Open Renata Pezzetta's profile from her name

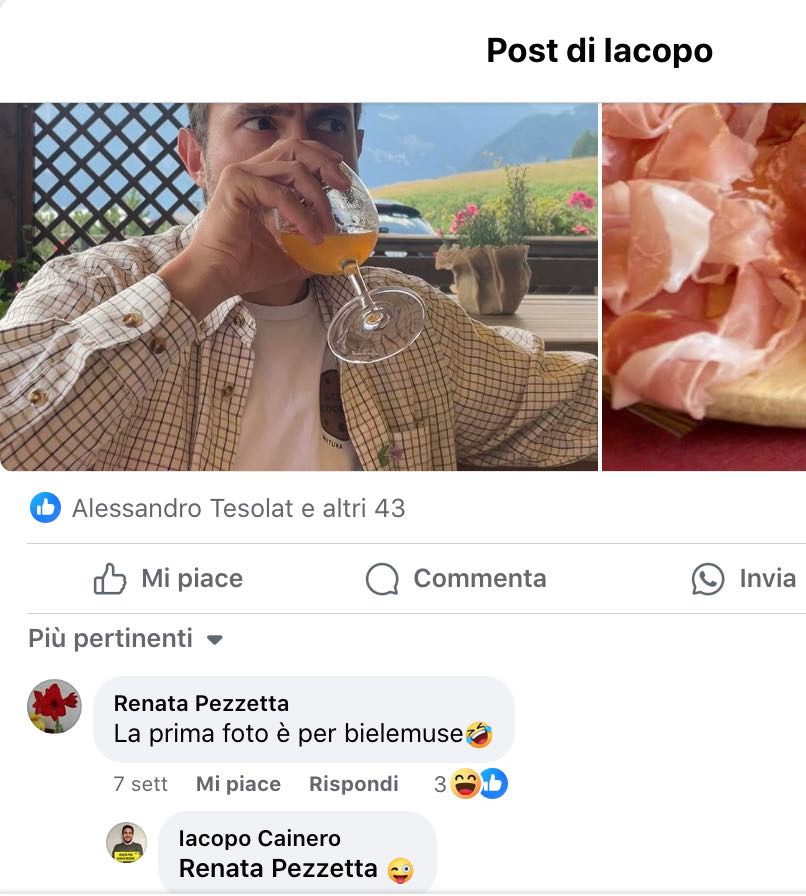[x=201, y=703]
